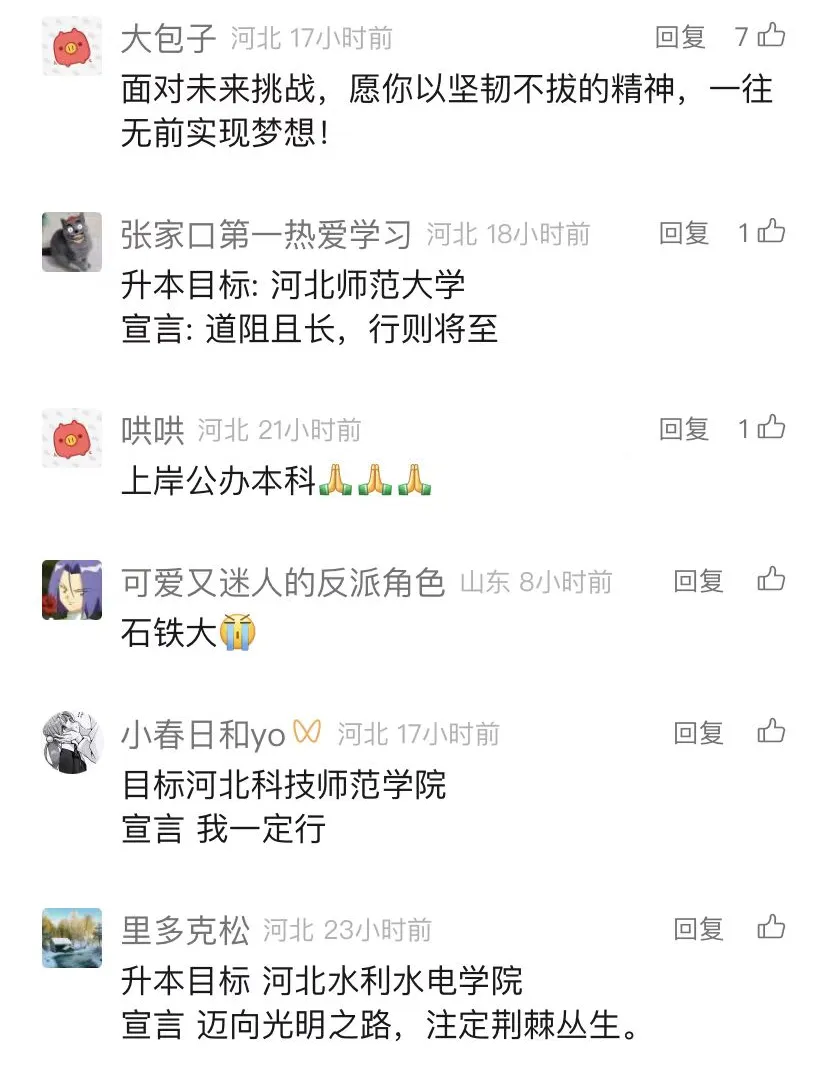Thumbs up 里多克松's comment
Screen dimensions: 828x1075
pyautogui.click(x=771, y=928)
